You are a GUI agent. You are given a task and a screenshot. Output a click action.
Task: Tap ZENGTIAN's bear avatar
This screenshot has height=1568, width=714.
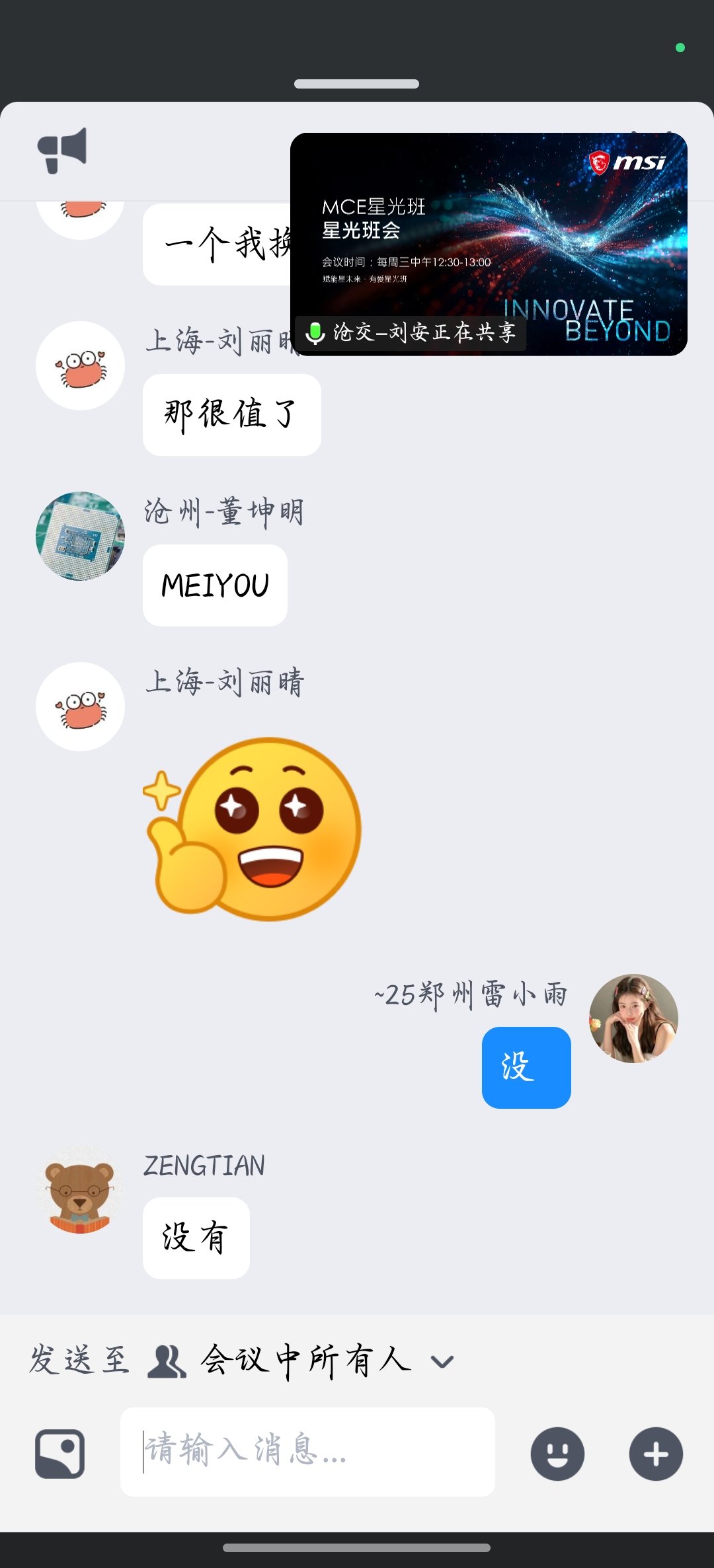coord(80,1190)
